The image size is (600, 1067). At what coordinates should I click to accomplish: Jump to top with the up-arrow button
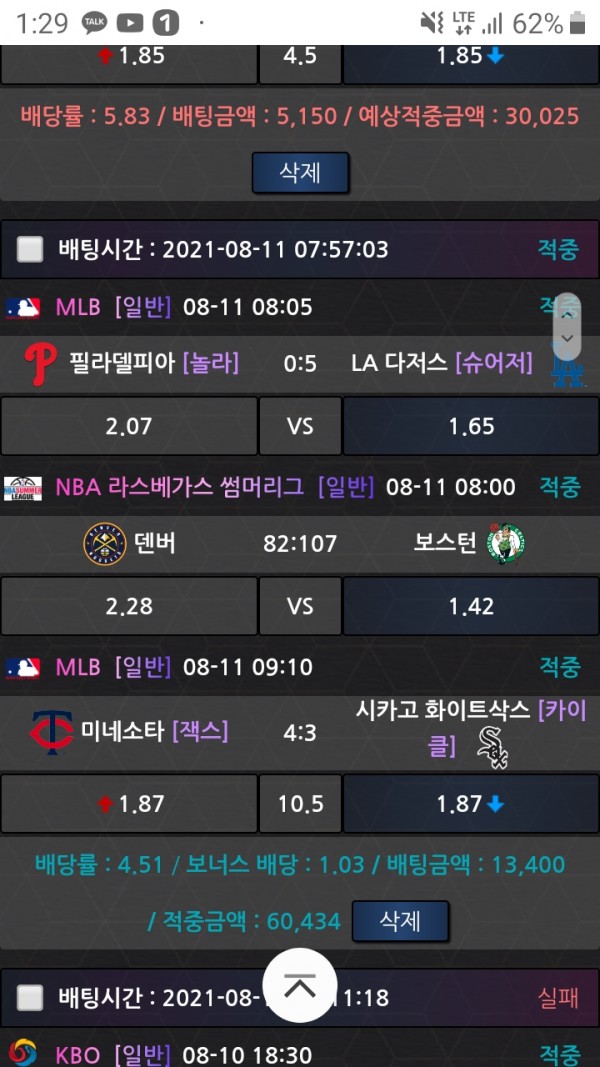[299, 985]
